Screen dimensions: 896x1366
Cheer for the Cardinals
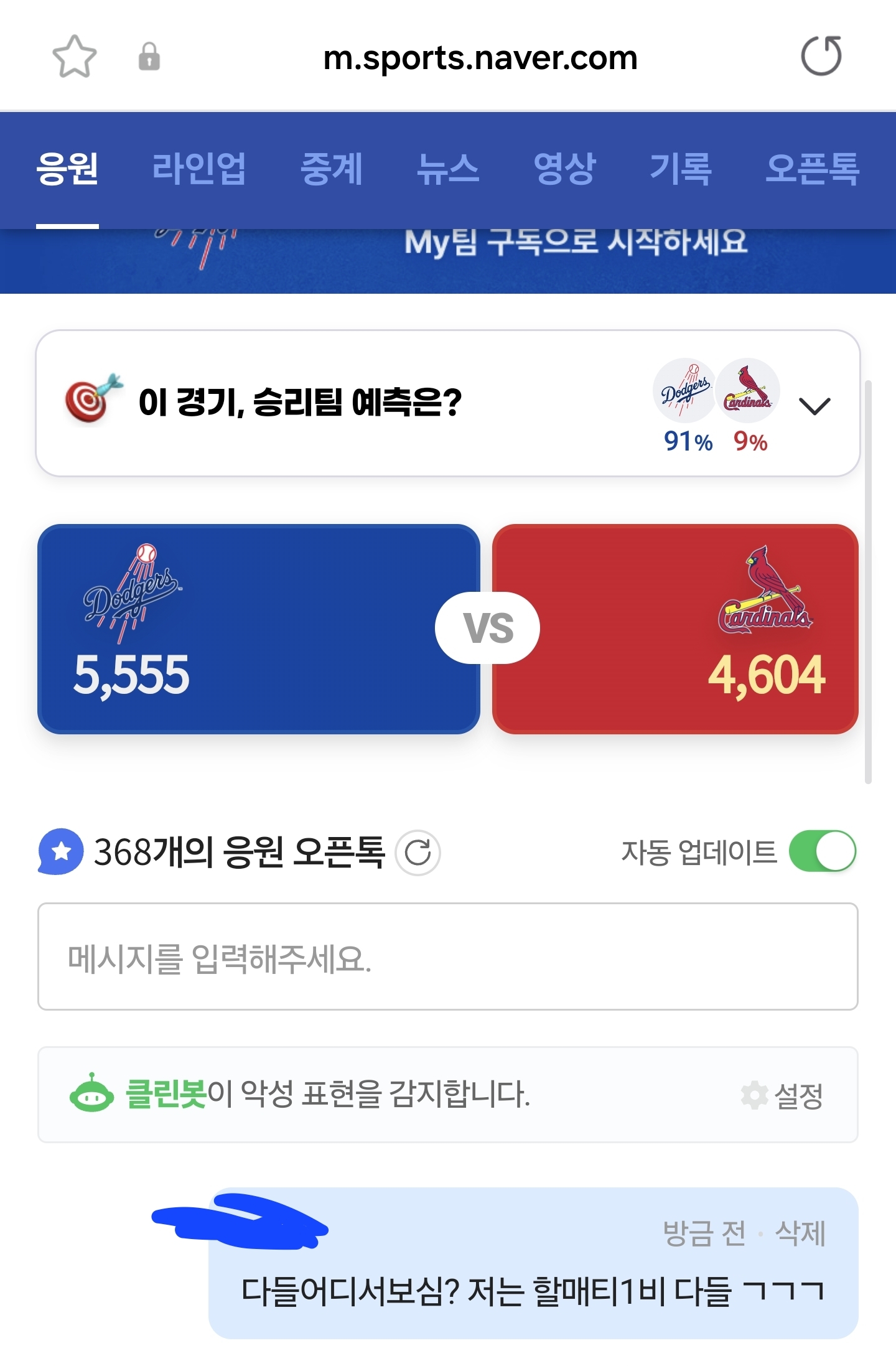click(x=675, y=629)
